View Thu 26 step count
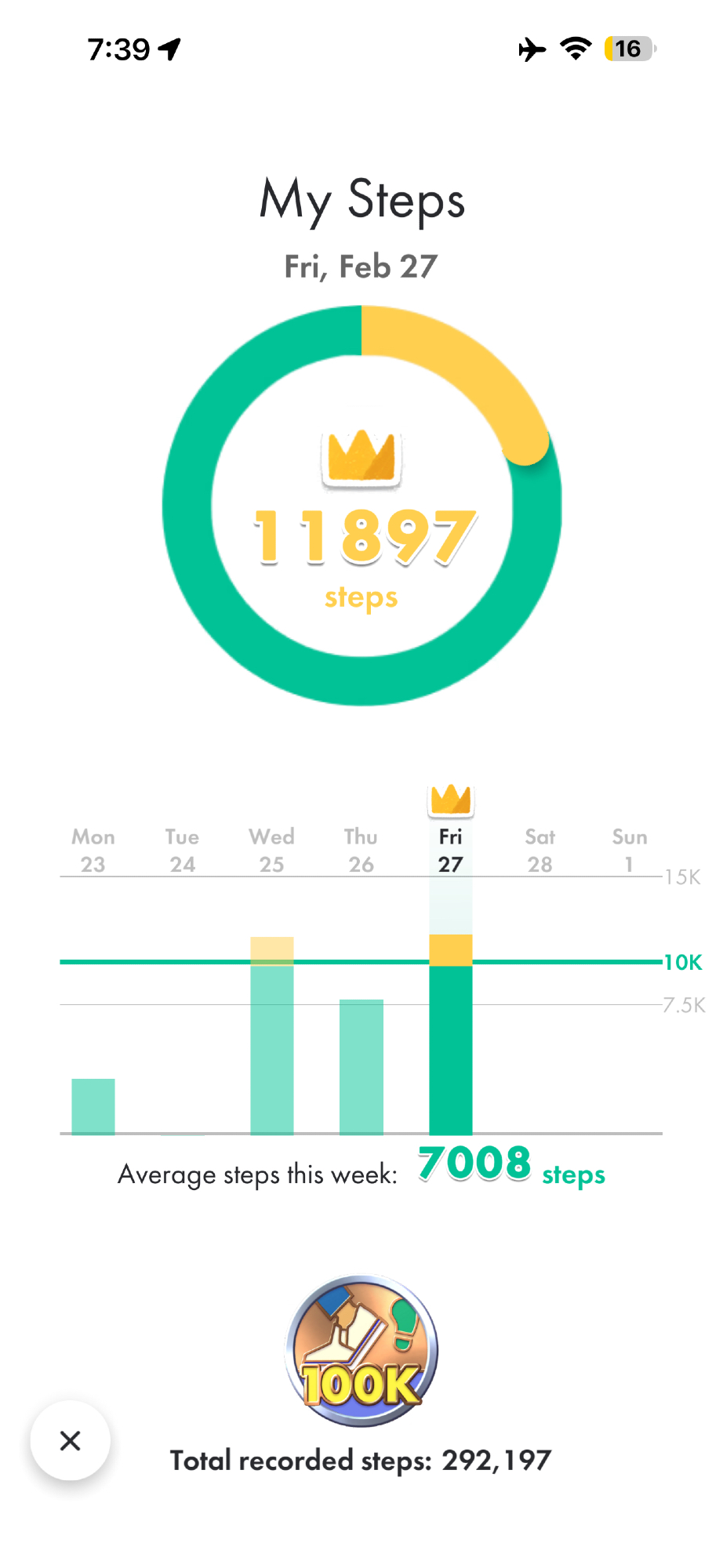Viewport: 723px width, 1568px height. click(x=361, y=851)
